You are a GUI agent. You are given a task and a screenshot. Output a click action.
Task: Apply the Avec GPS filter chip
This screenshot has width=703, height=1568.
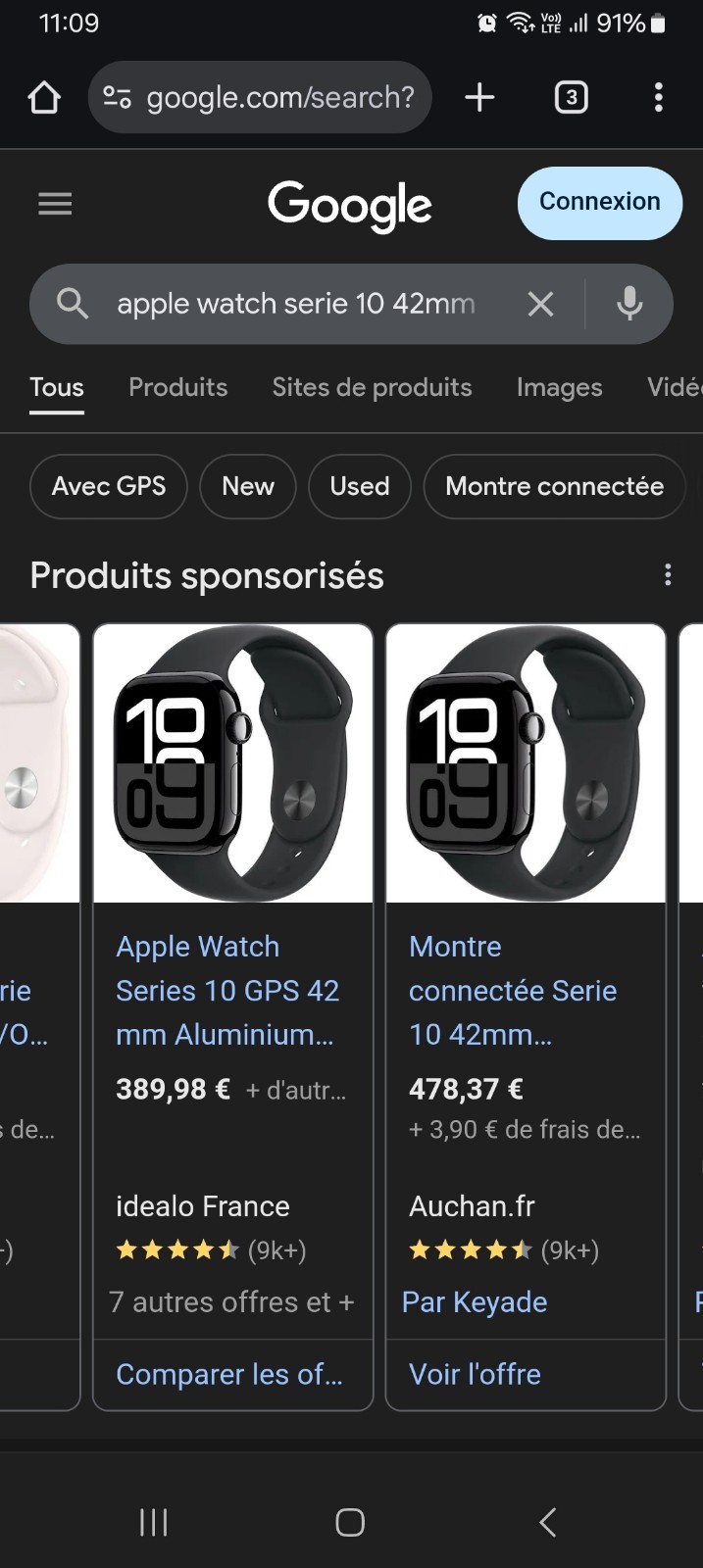pyautogui.click(x=109, y=486)
